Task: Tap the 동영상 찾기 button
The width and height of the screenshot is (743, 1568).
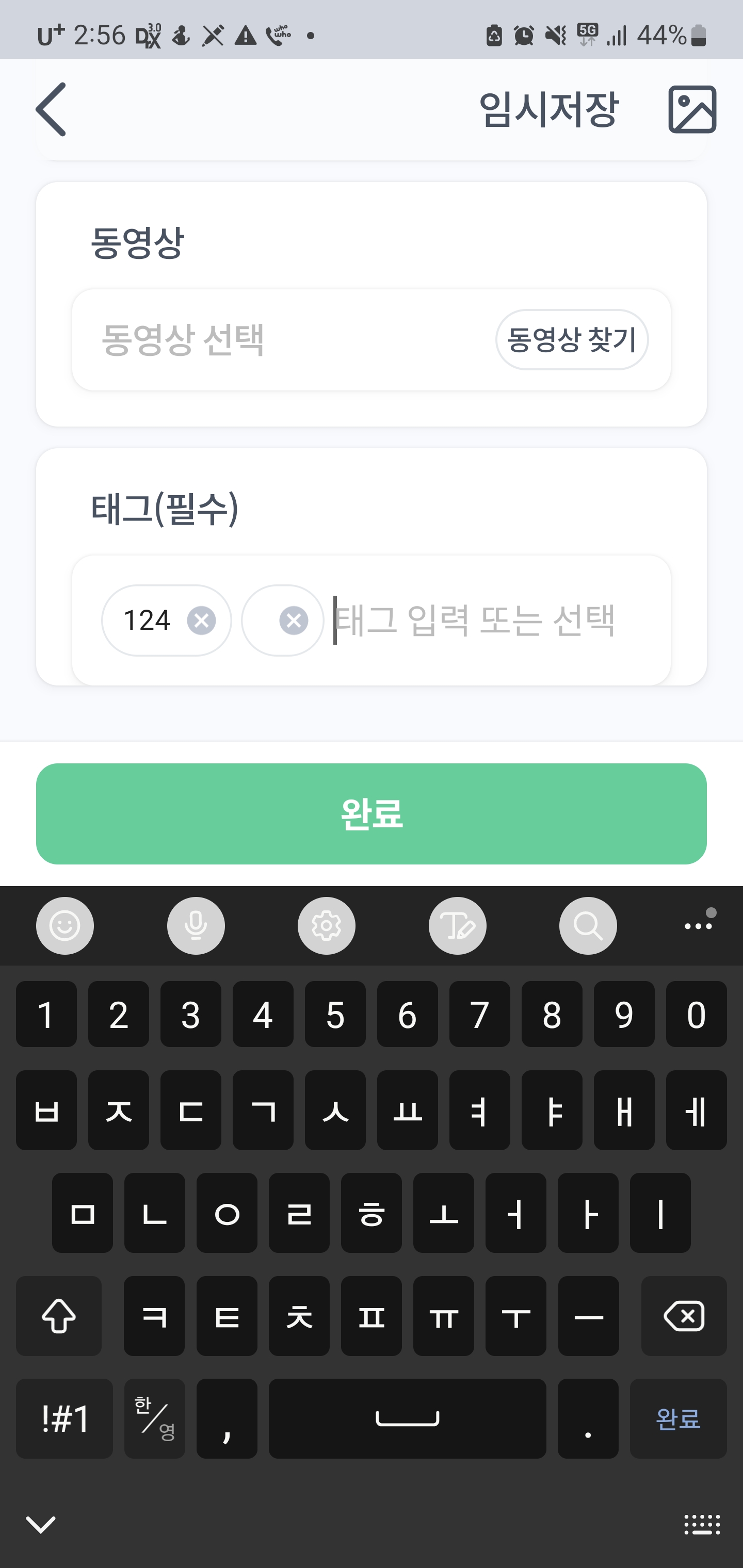Action: pyautogui.click(x=571, y=340)
